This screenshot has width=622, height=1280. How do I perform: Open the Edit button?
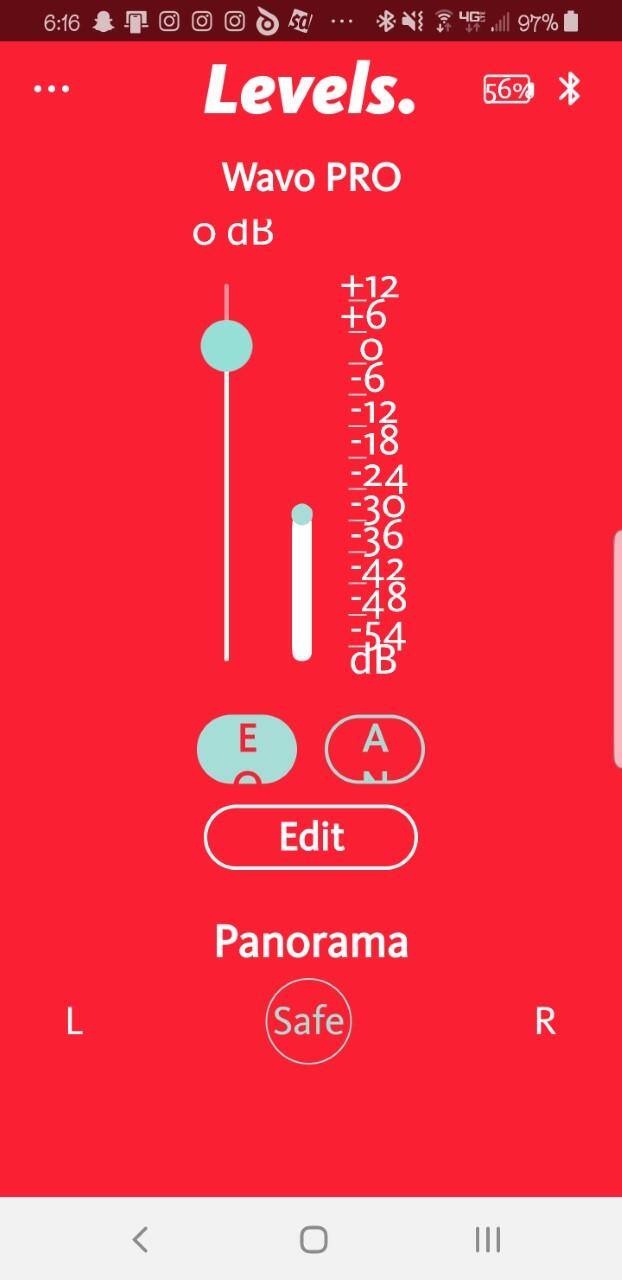point(311,837)
